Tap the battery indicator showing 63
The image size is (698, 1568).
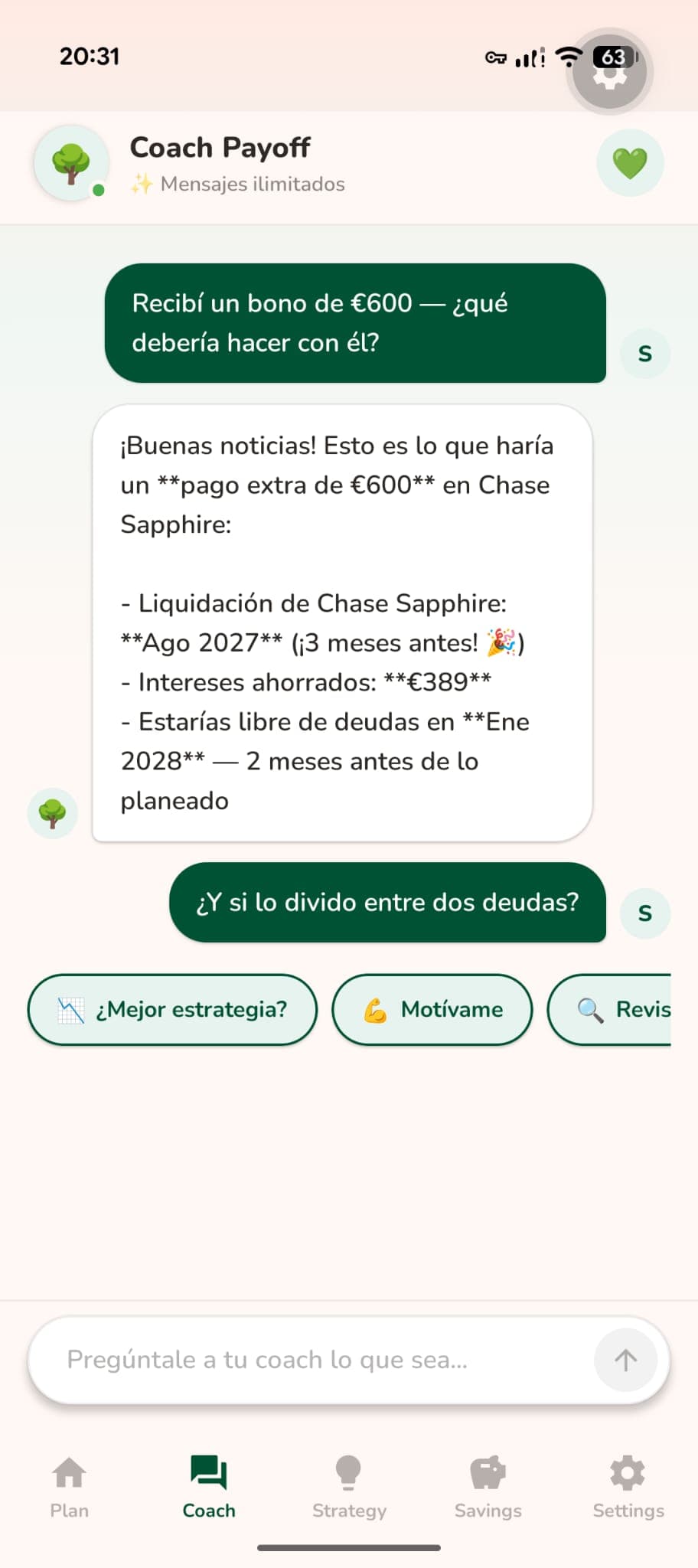pos(612,57)
